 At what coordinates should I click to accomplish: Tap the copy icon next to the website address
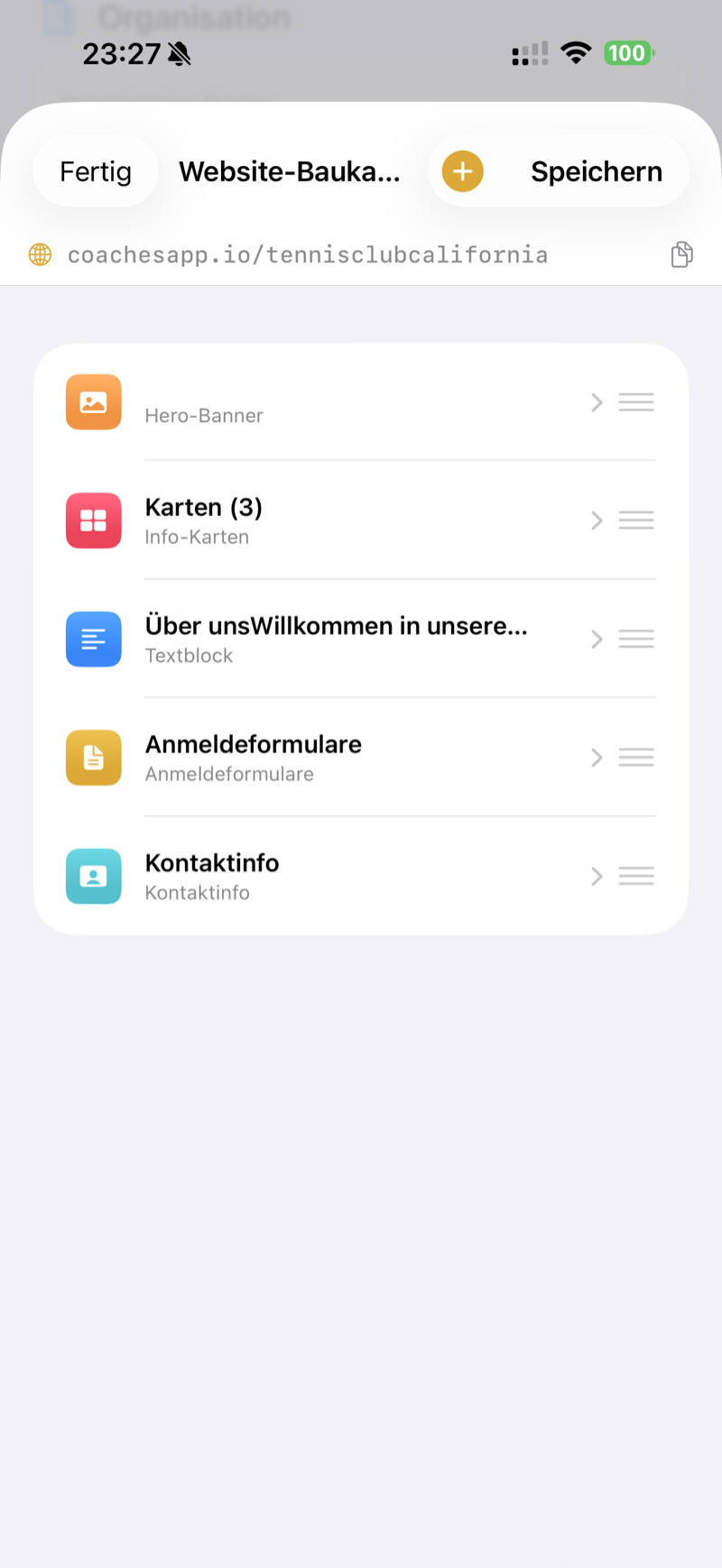[x=681, y=254]
